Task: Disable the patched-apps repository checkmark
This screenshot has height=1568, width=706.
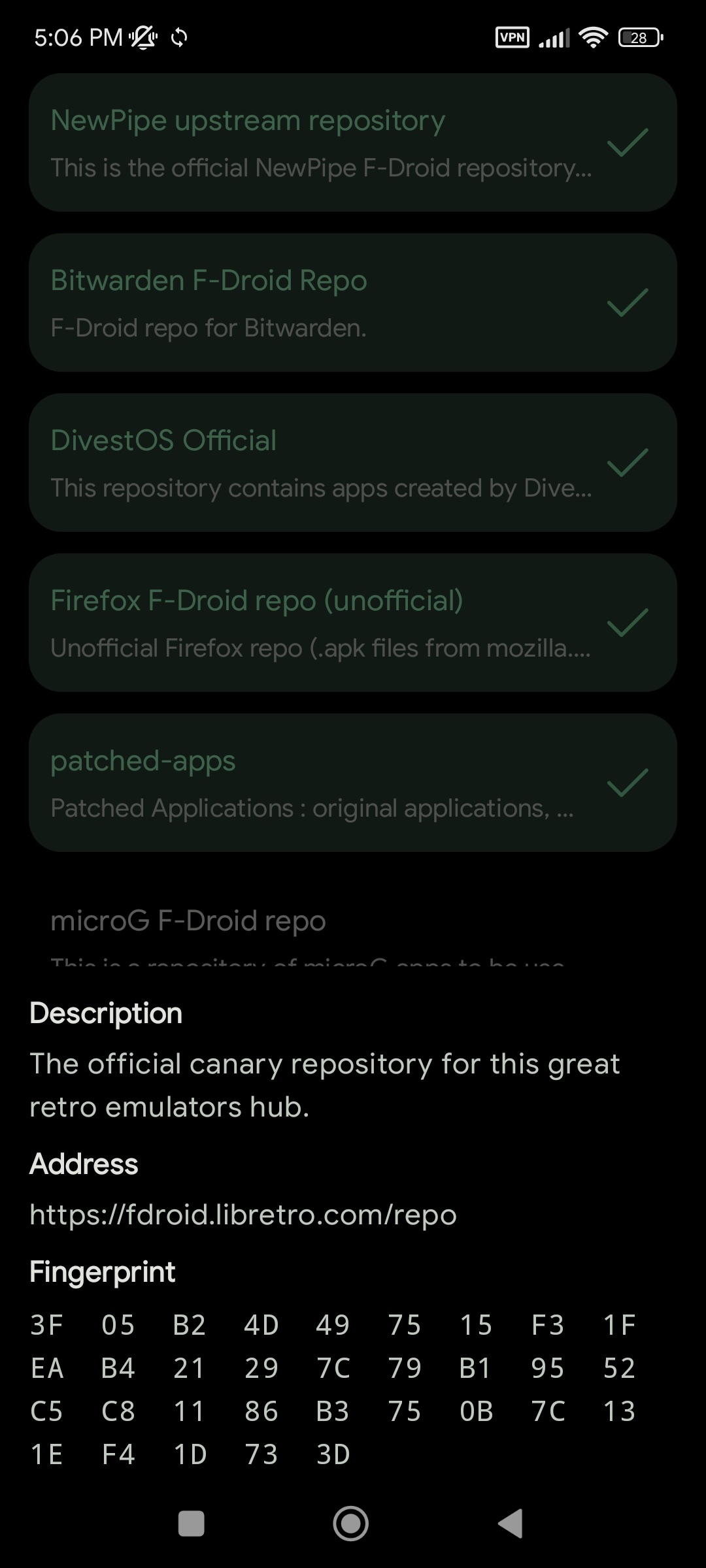Action: (x=626, y=783)
